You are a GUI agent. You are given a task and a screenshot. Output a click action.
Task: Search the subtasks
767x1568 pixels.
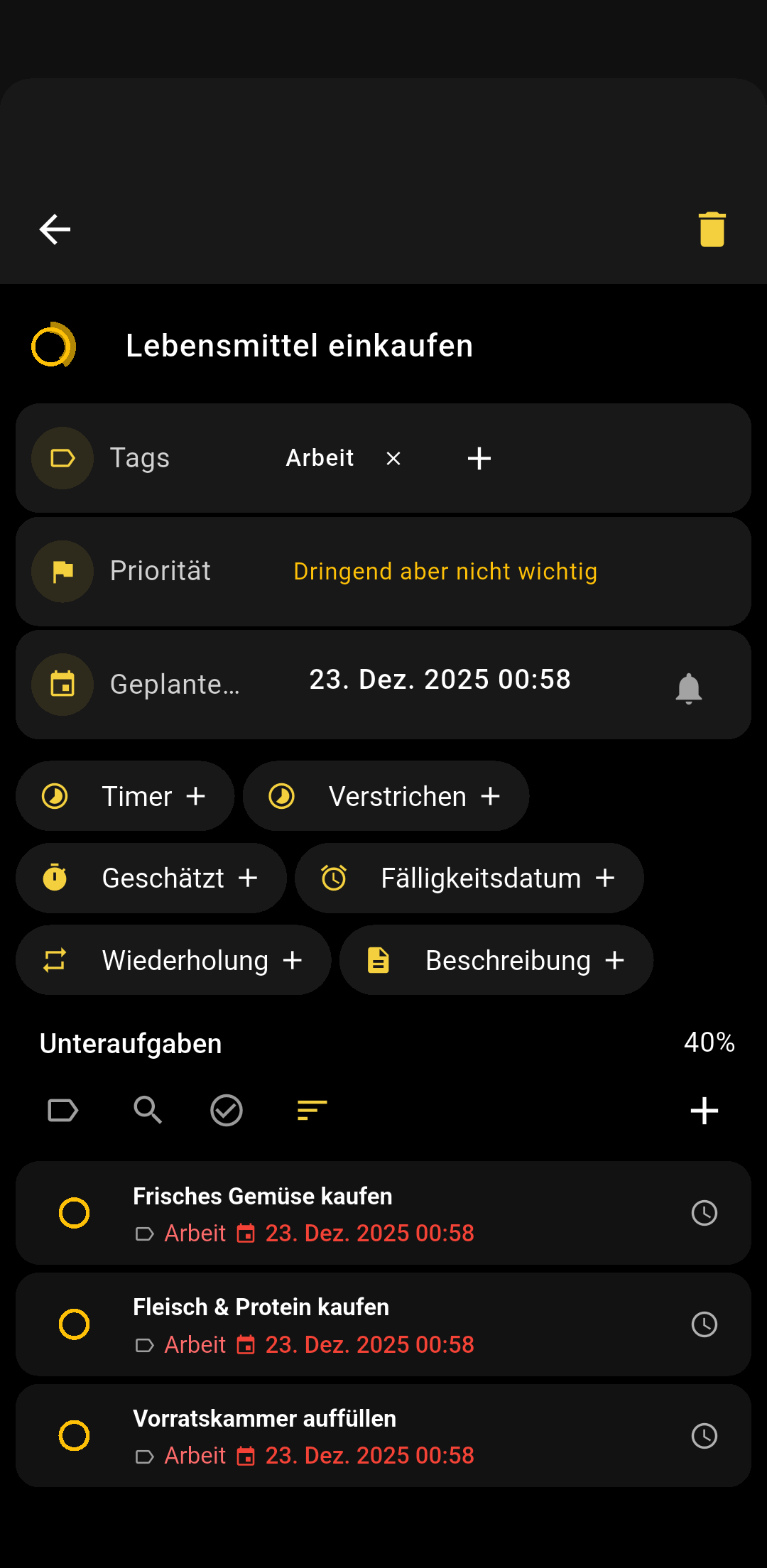tap(148, 1110)
